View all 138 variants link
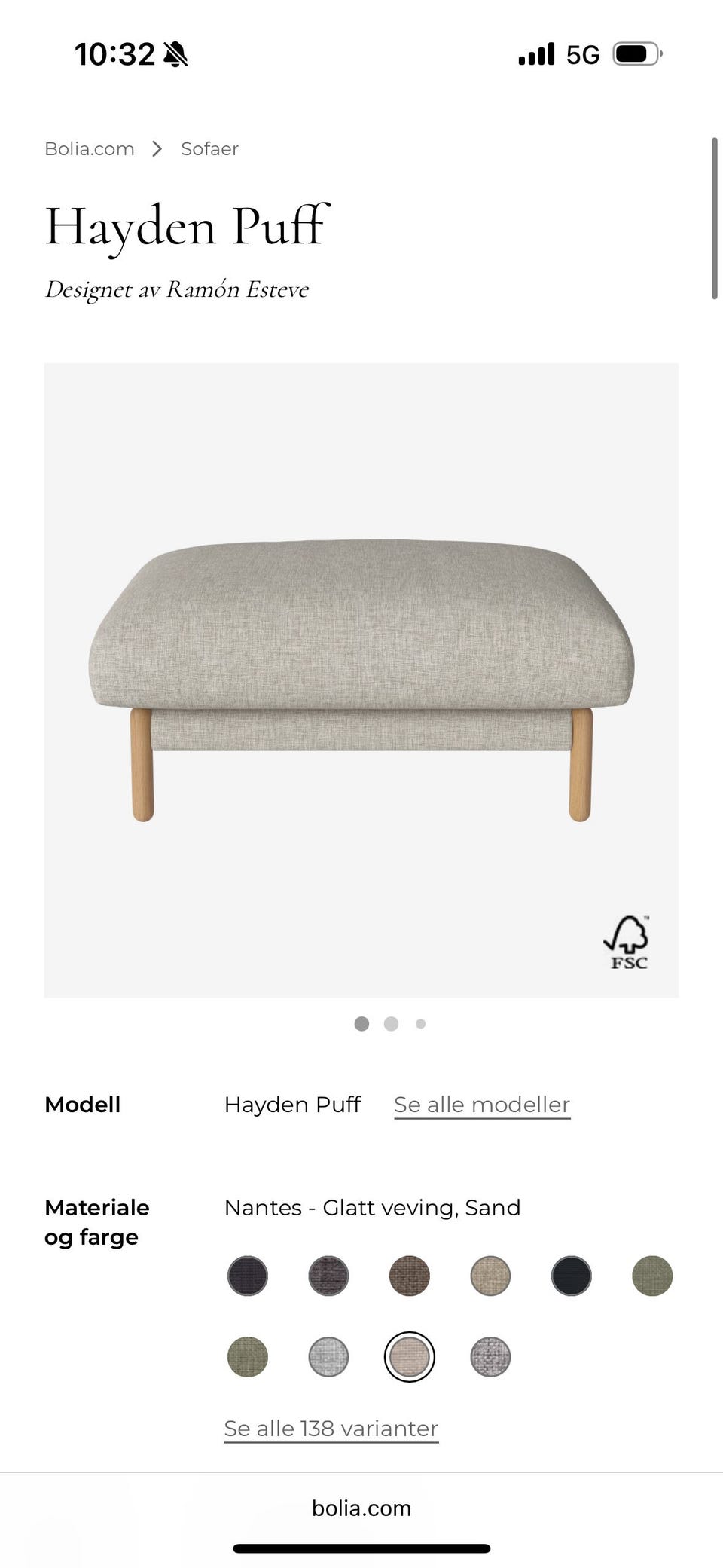 coord(331,1429)
